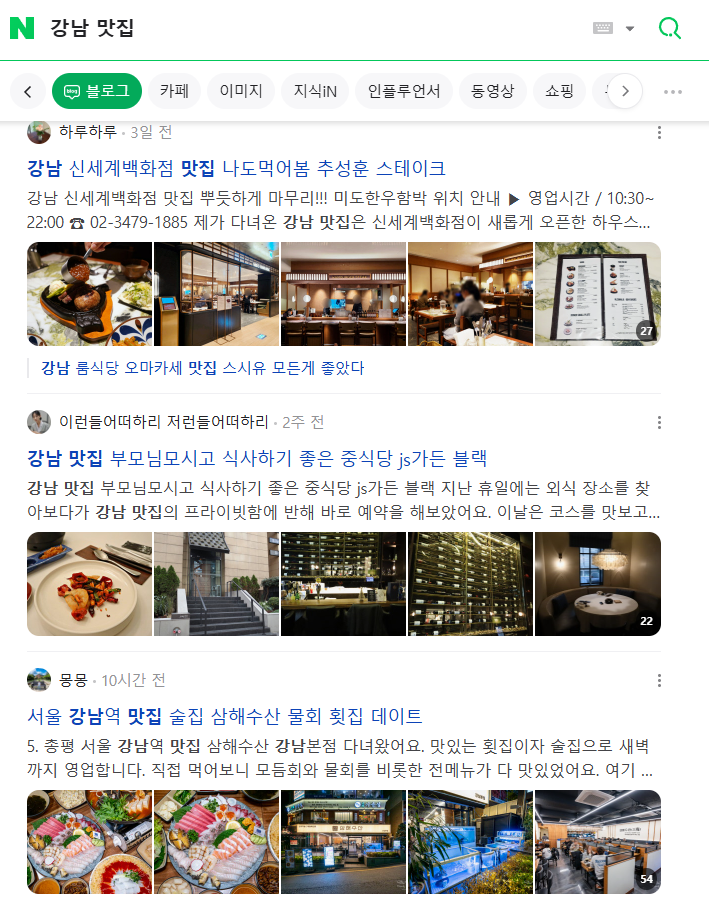709x898 pixels.
Task: Open the 추성훈 스테이크 blog post
Action: click(x=236, y=168)
